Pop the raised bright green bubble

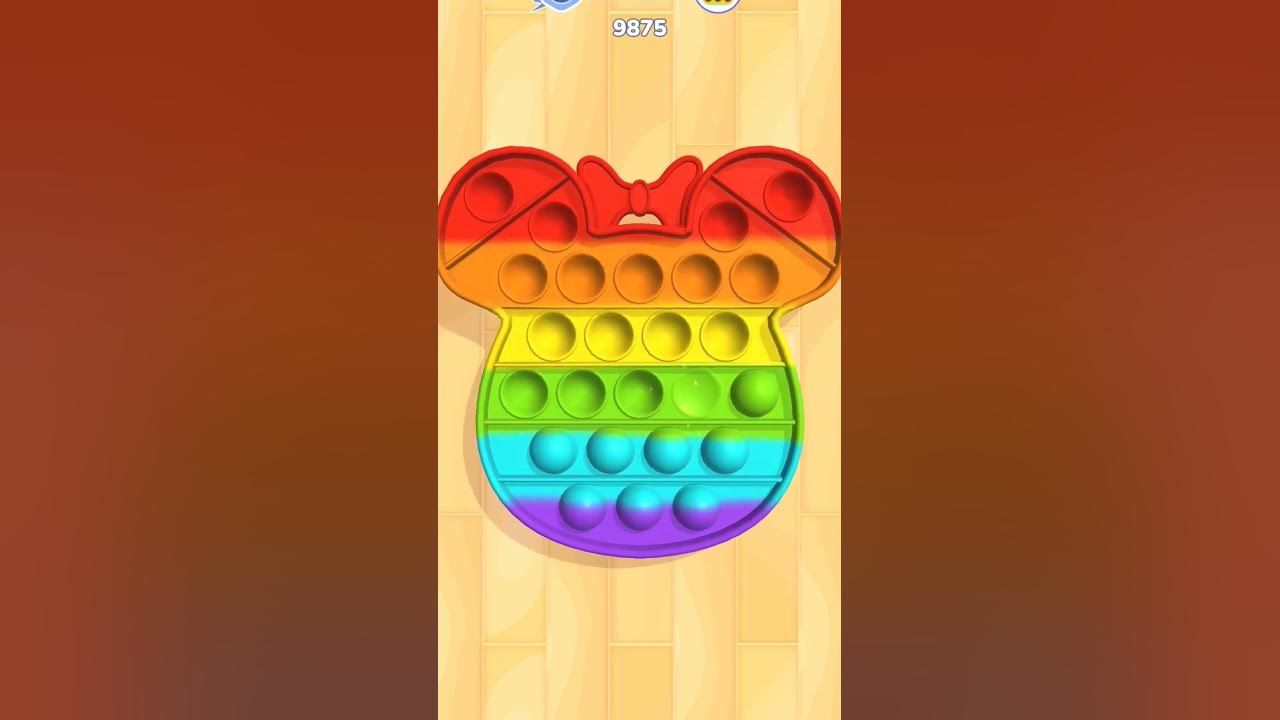[755, 393]
